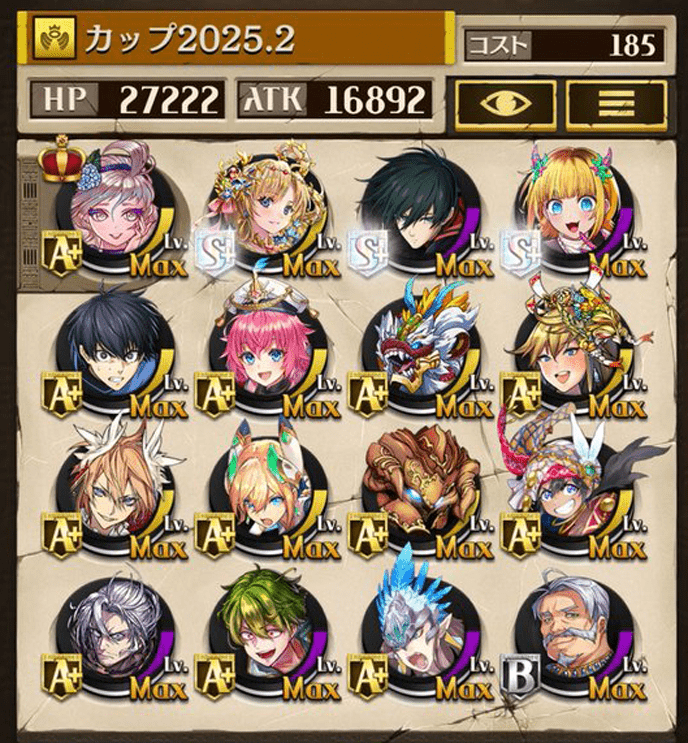Image resolution: width=688 pixels, height=743 pixels.
Task: Open the three-line list menu button
Action: pos(615,100)
